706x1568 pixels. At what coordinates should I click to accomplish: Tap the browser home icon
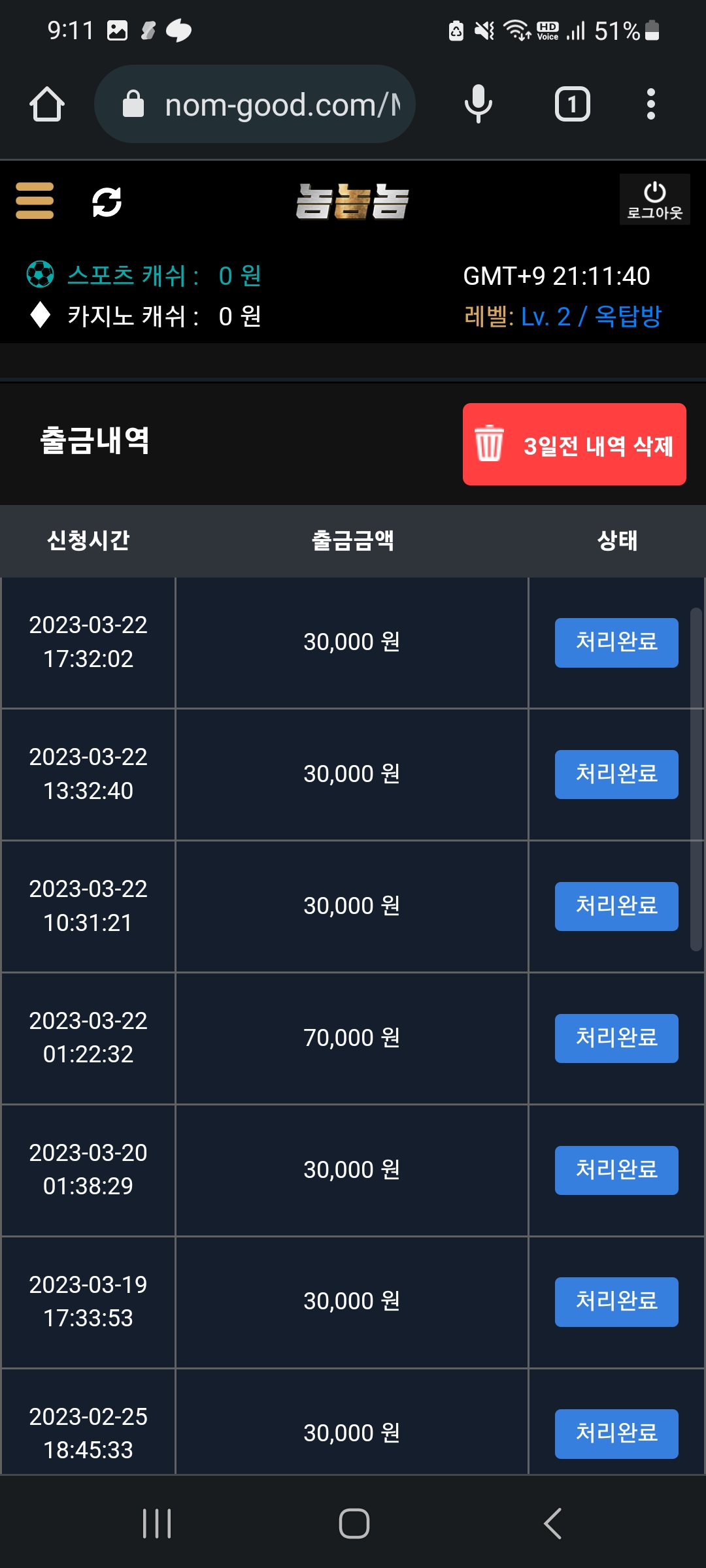tap(47, 105)
